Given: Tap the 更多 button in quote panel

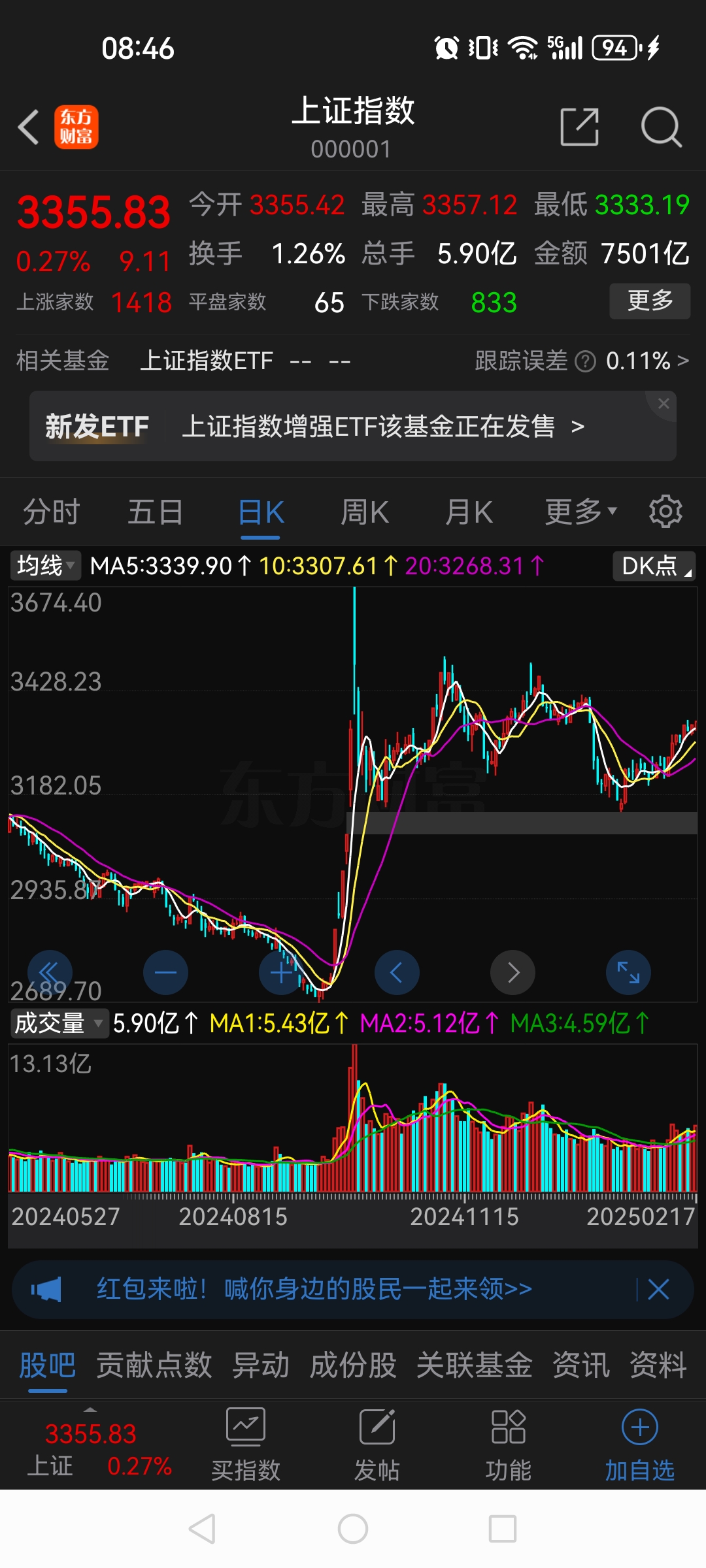Looking at the screenshot, I should pos(649,301).
